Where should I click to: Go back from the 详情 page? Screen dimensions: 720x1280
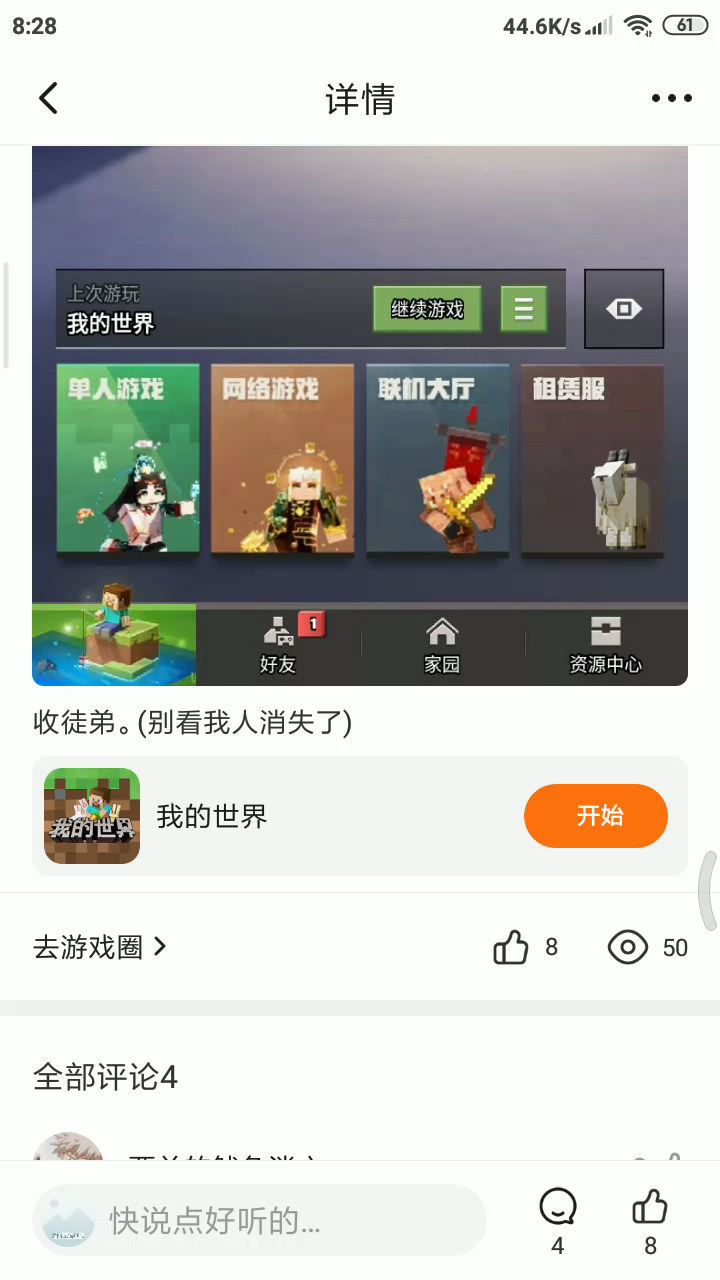click(x=48, y=98)
